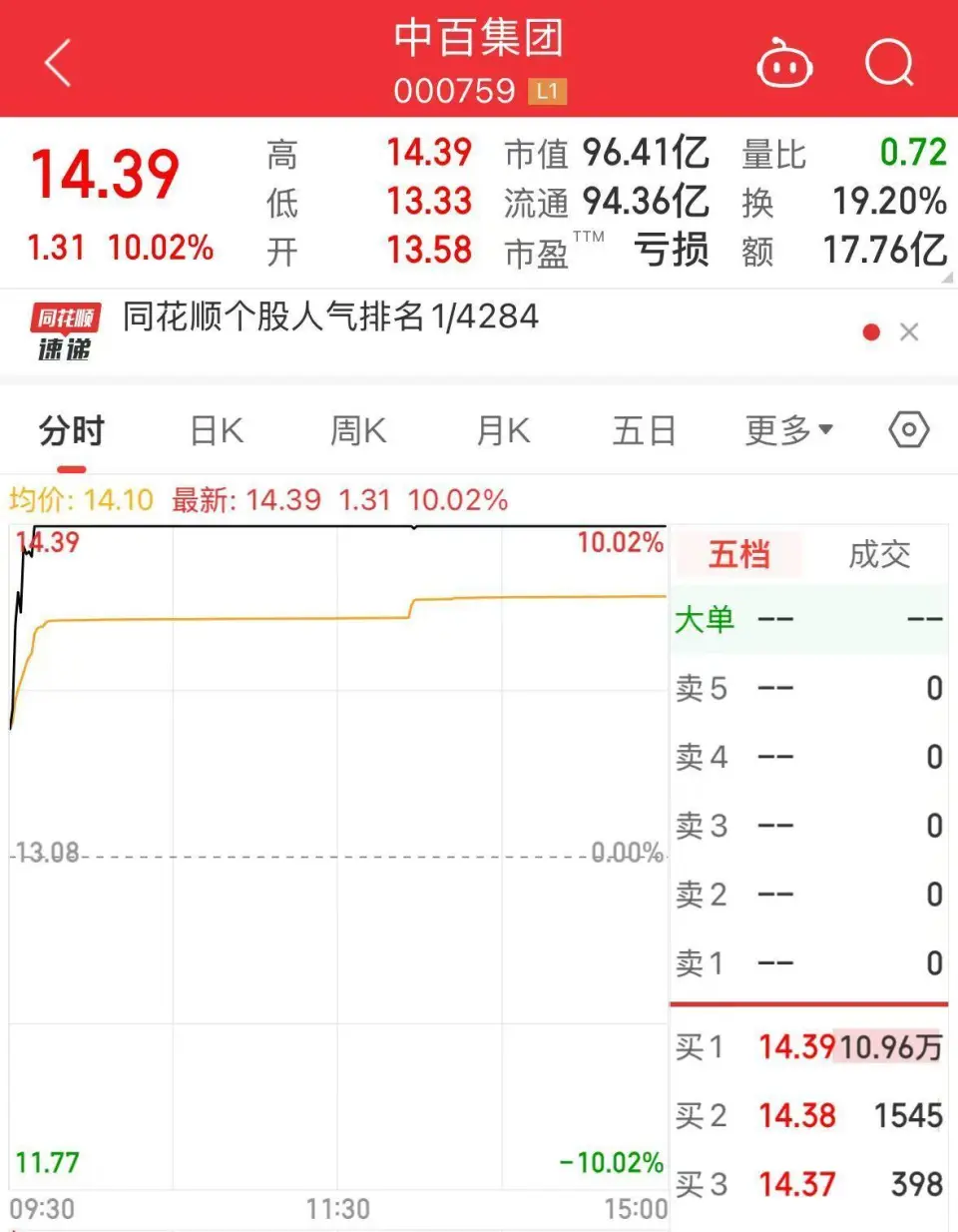Open stock search magnifier

coord(888,65)
